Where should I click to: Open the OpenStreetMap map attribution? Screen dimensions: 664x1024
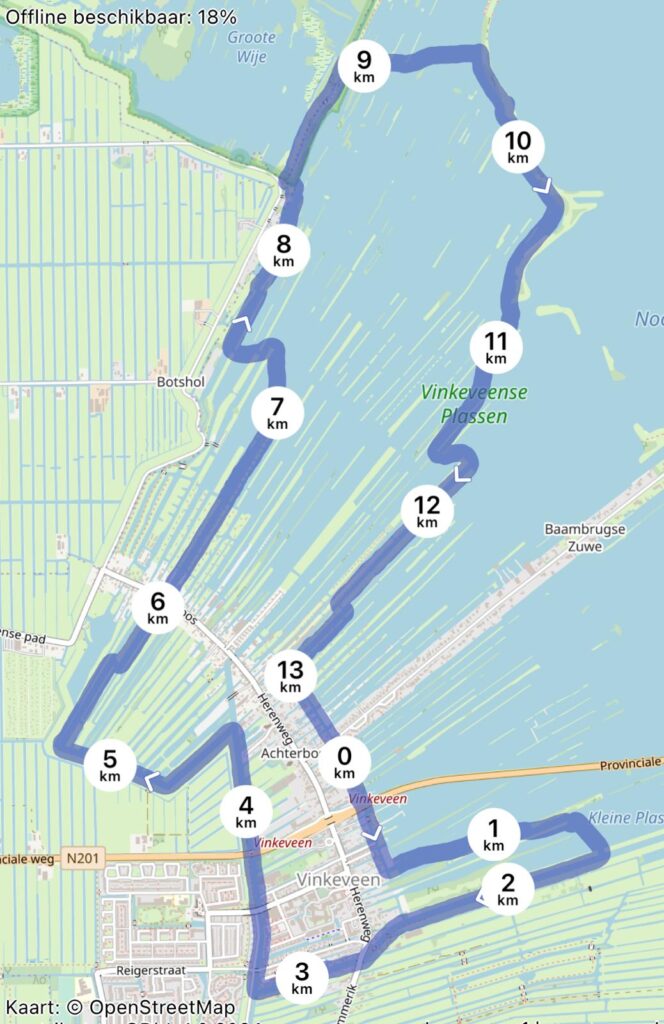pos(162,1007)
